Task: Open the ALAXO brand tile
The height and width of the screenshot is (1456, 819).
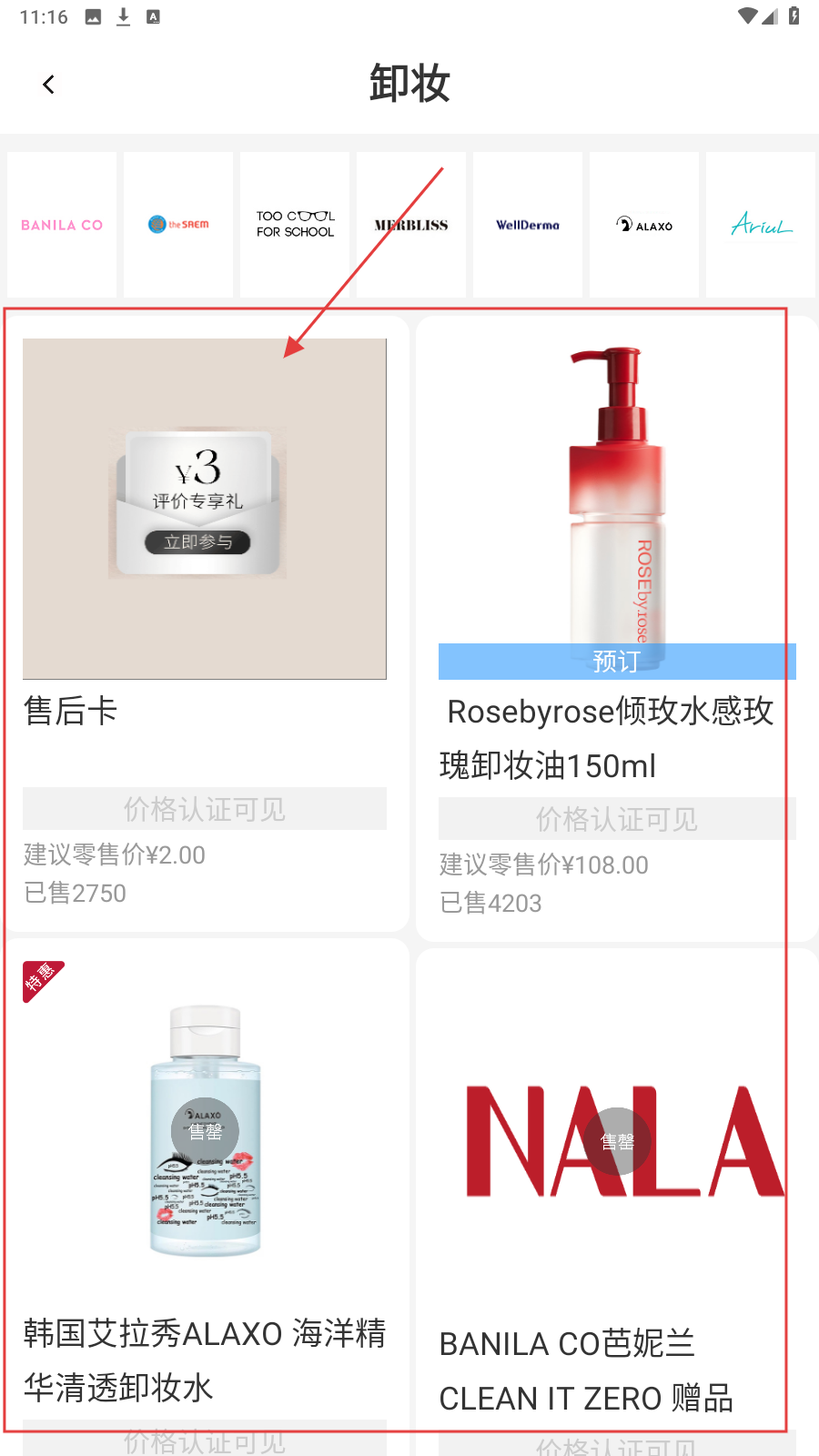Action: (644, 225)
